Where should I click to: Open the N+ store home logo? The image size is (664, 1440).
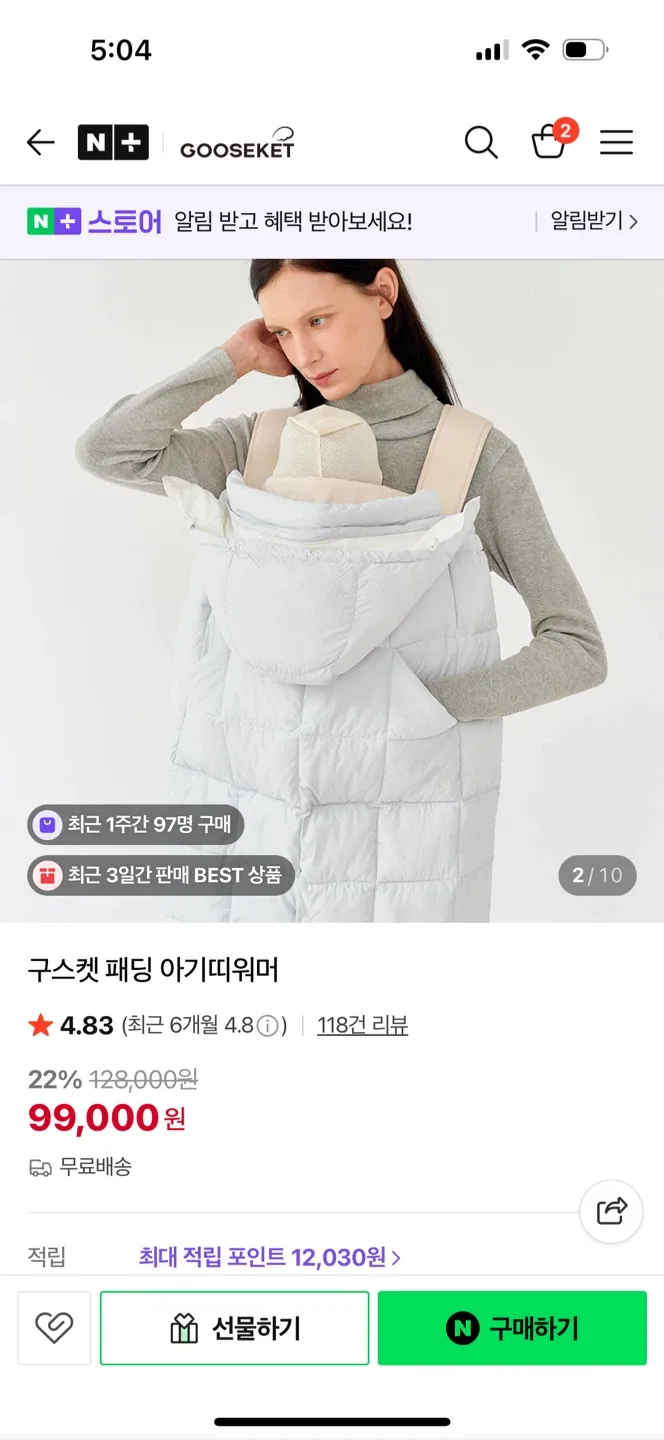click(x=113, y=143)
